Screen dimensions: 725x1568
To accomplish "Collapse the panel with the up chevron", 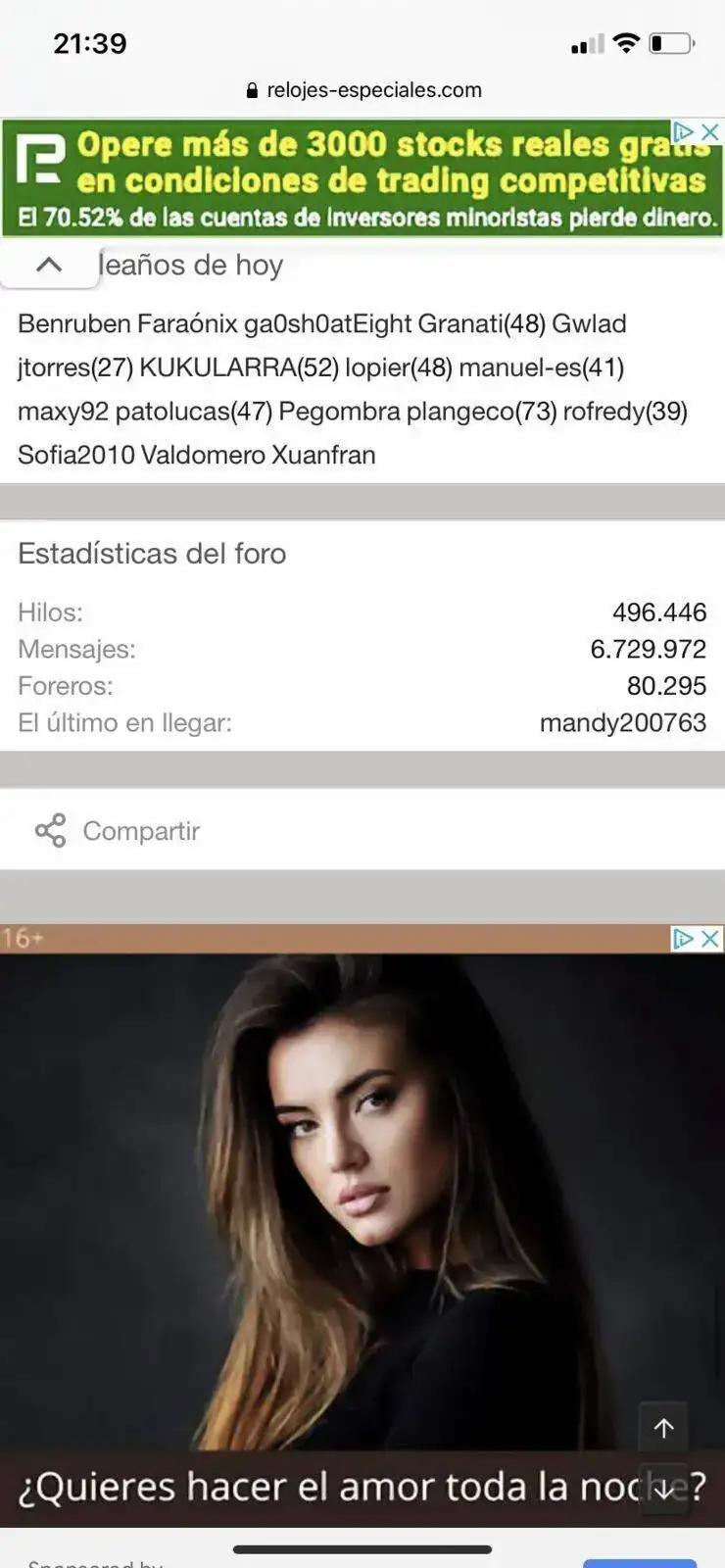I will [49, 266].
